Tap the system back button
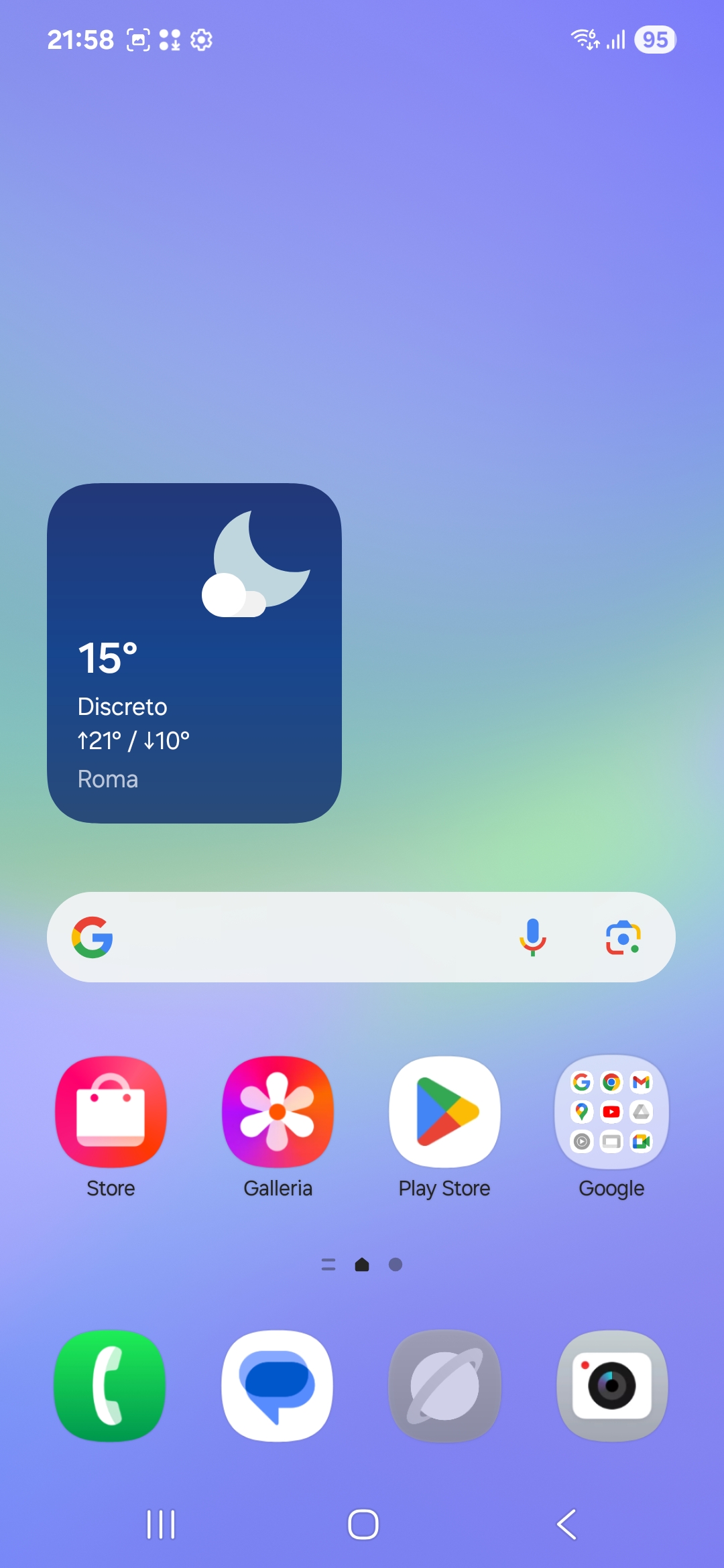724x1568 pixels. [566, 1524]
